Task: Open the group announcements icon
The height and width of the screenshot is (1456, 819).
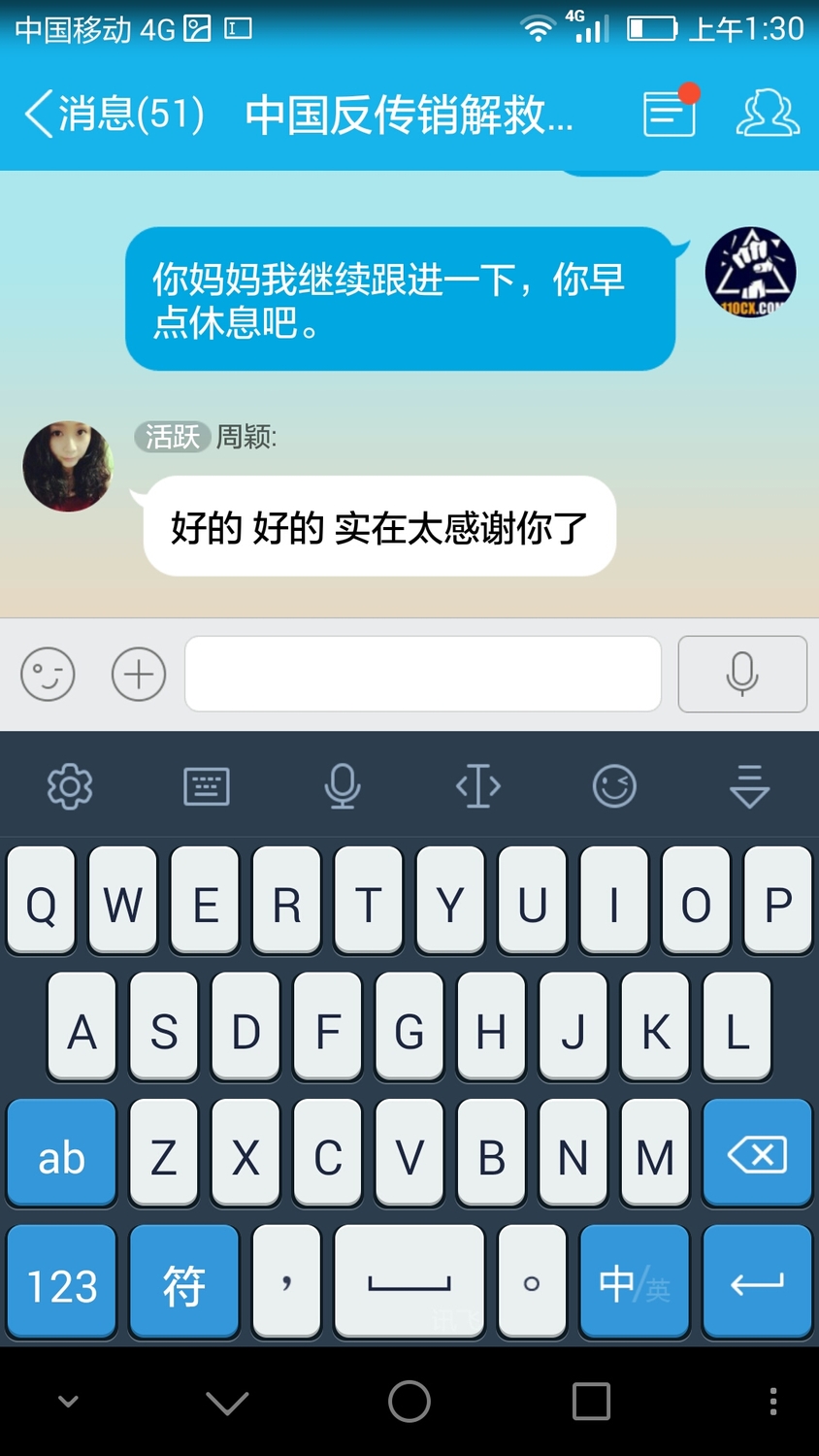Action: point(670,114)
